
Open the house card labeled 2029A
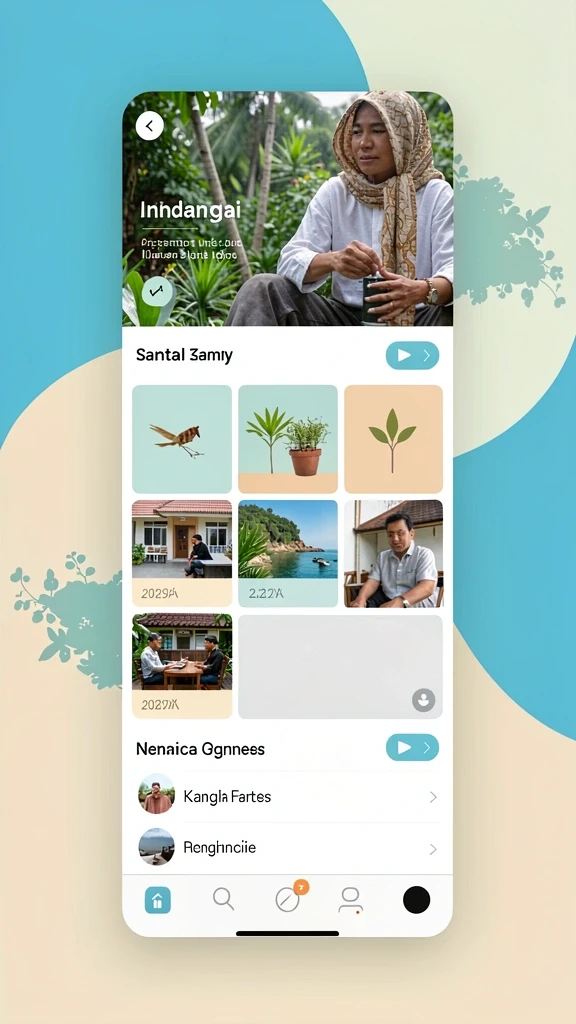point(182,554)
